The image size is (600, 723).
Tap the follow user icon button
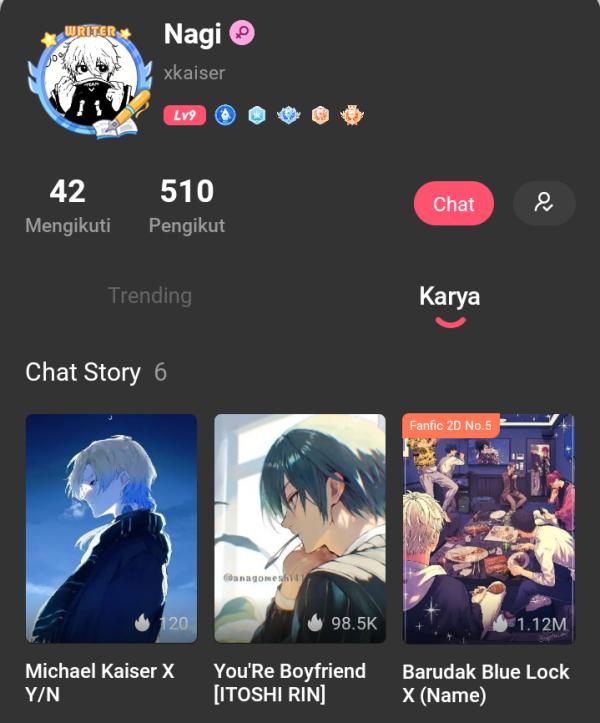(x=544, y=203)
